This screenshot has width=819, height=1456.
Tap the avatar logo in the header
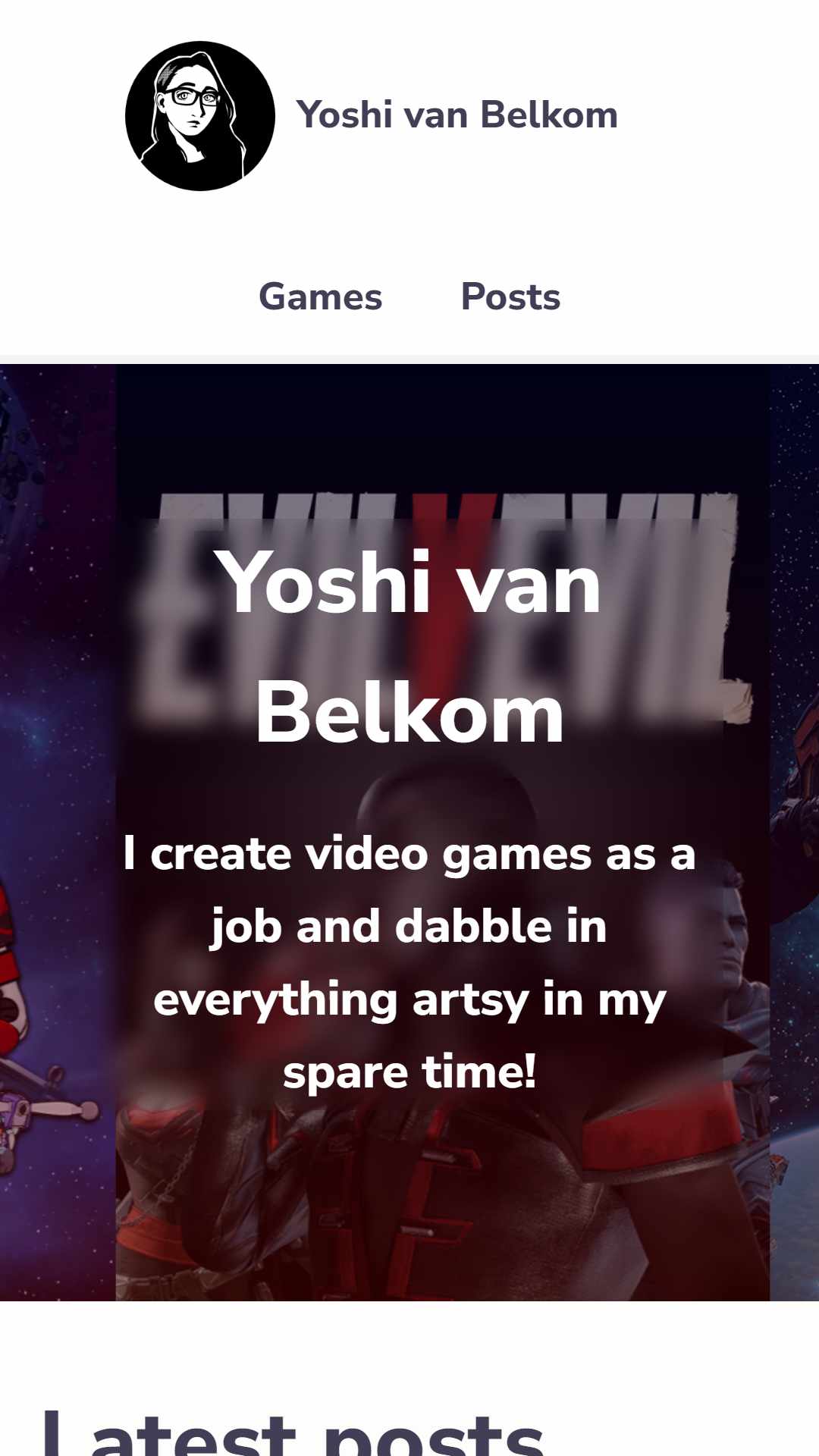click(x=200, y=116)
